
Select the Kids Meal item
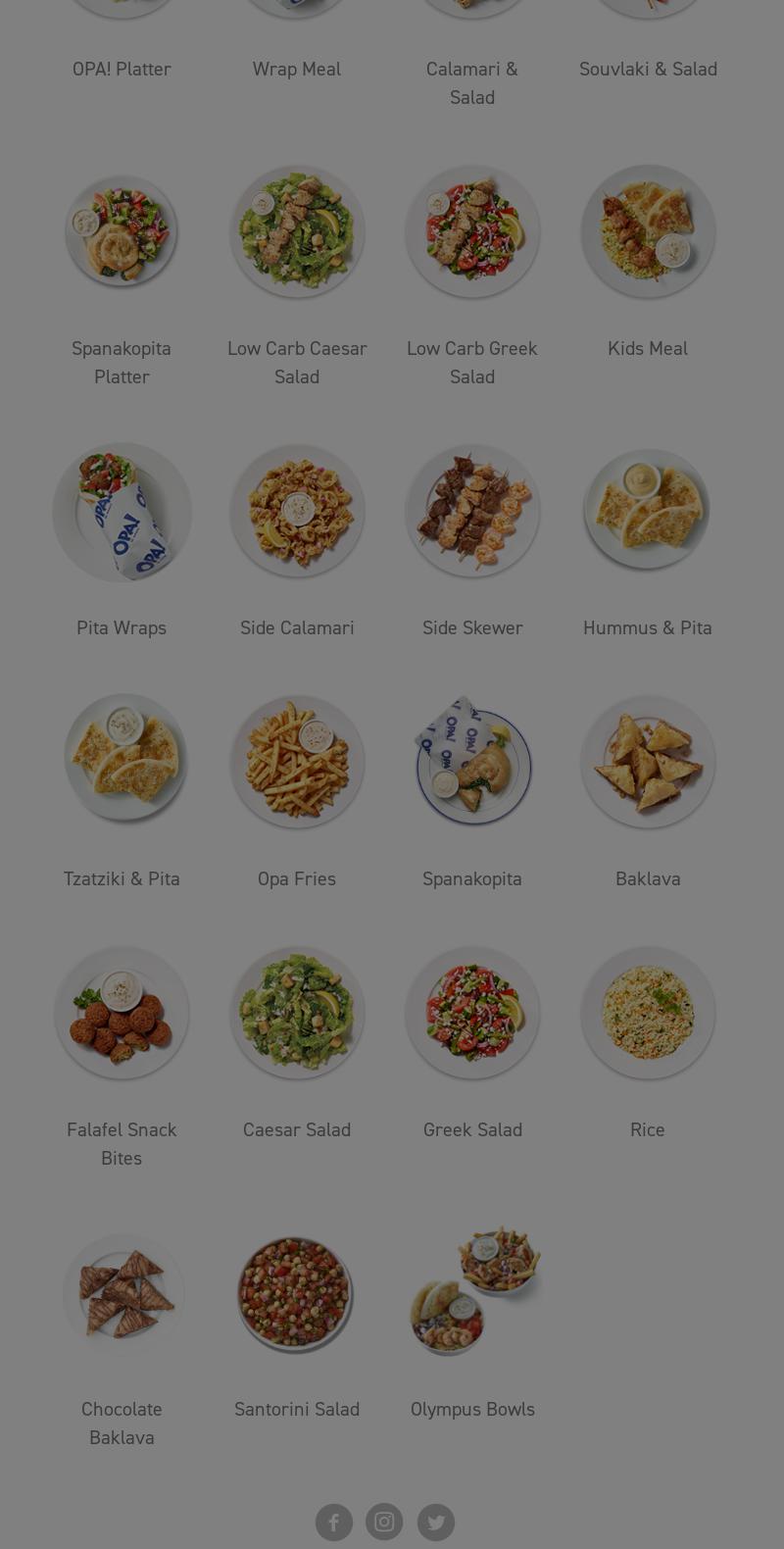(x=648, y=231)
